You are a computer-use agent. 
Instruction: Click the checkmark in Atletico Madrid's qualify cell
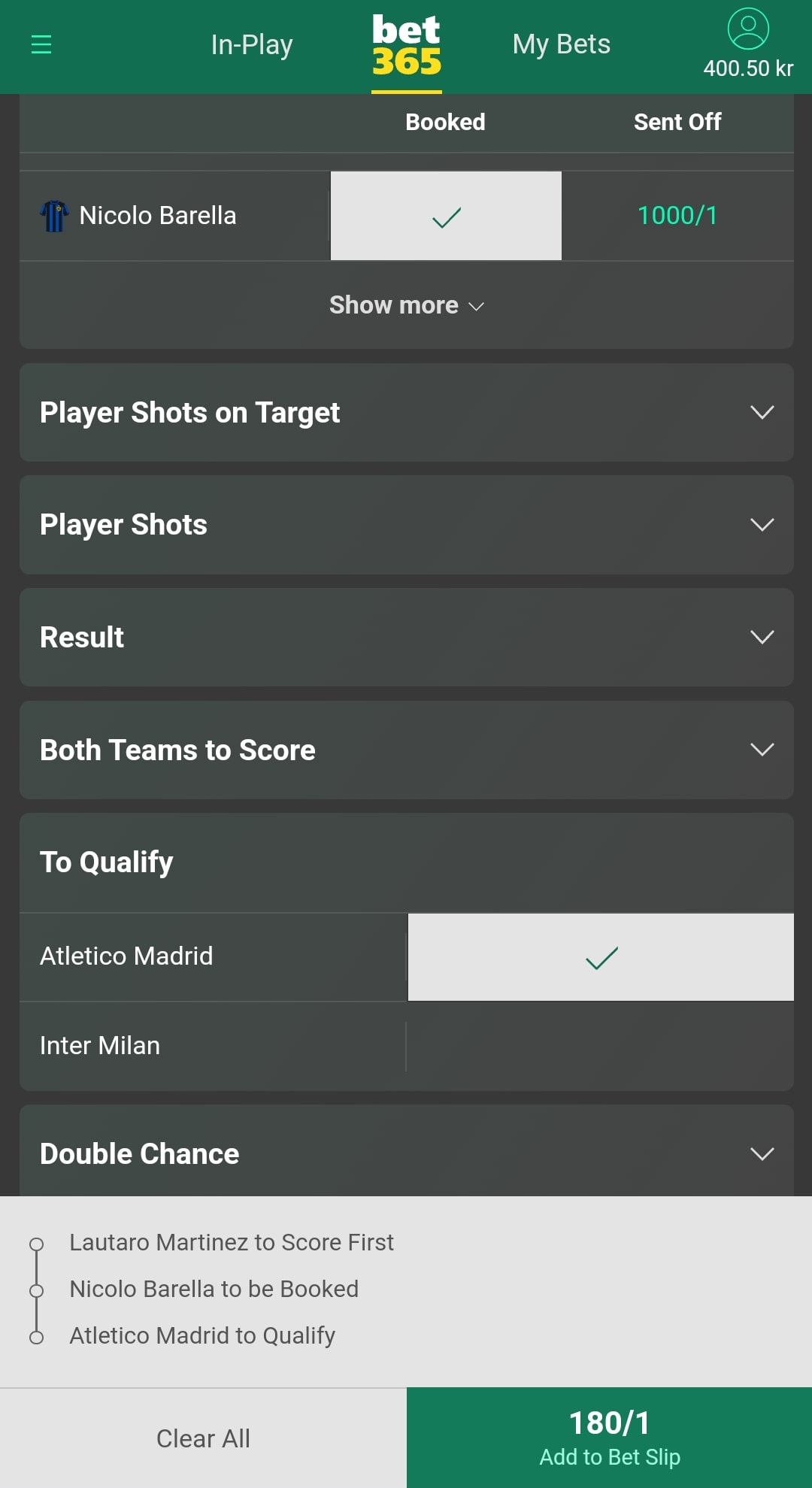[600, 956]
